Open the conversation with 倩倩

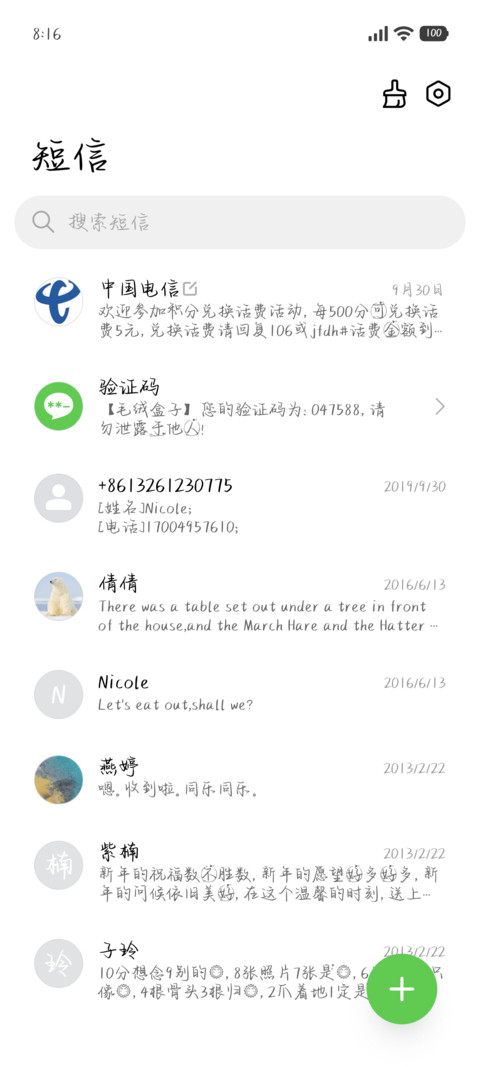240,603
